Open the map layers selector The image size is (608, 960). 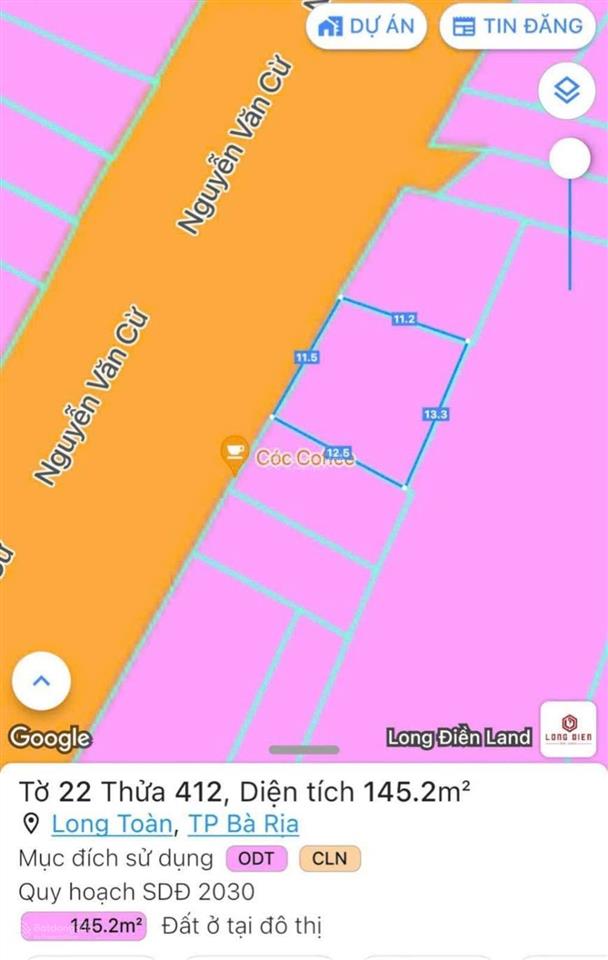pos(567,92)
